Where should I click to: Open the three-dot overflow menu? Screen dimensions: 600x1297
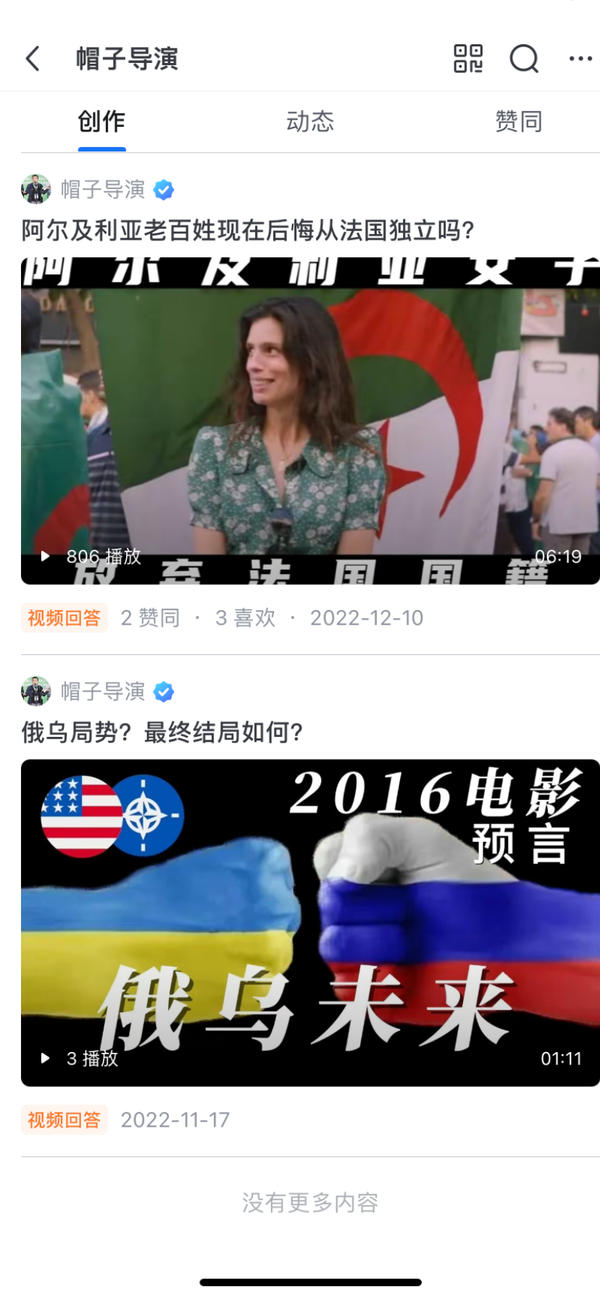click(x=581, y=59)
